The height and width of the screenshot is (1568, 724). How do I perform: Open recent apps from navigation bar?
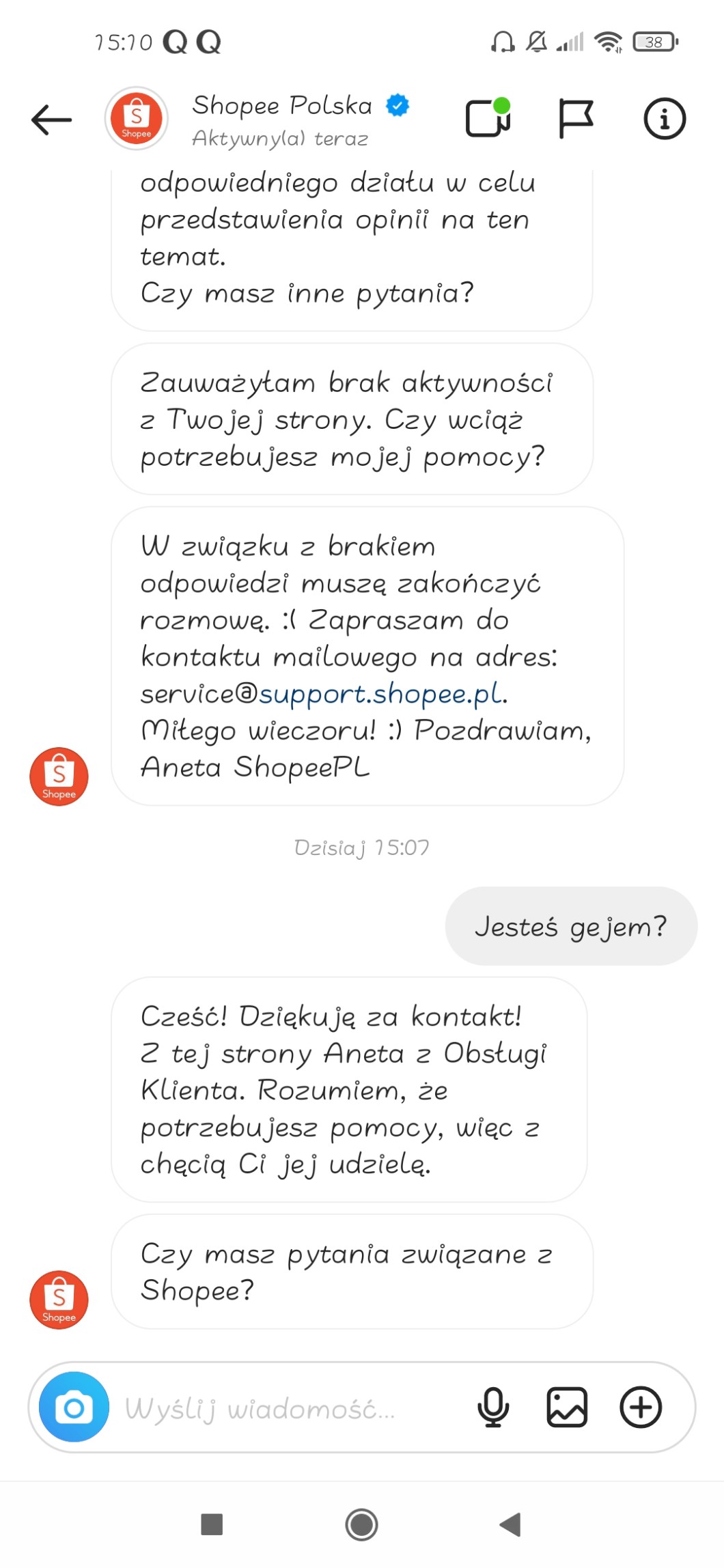coord(212,1524)
